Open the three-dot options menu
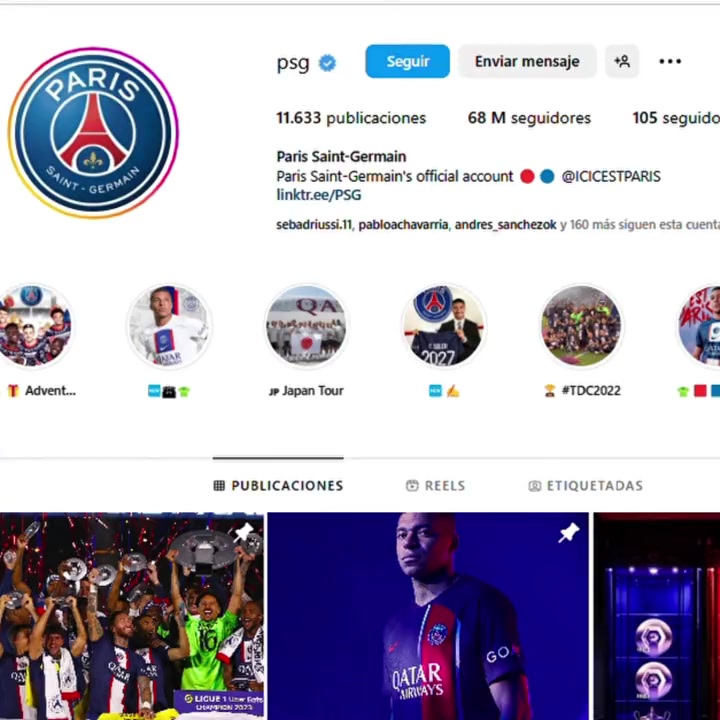 pos(670,61)
